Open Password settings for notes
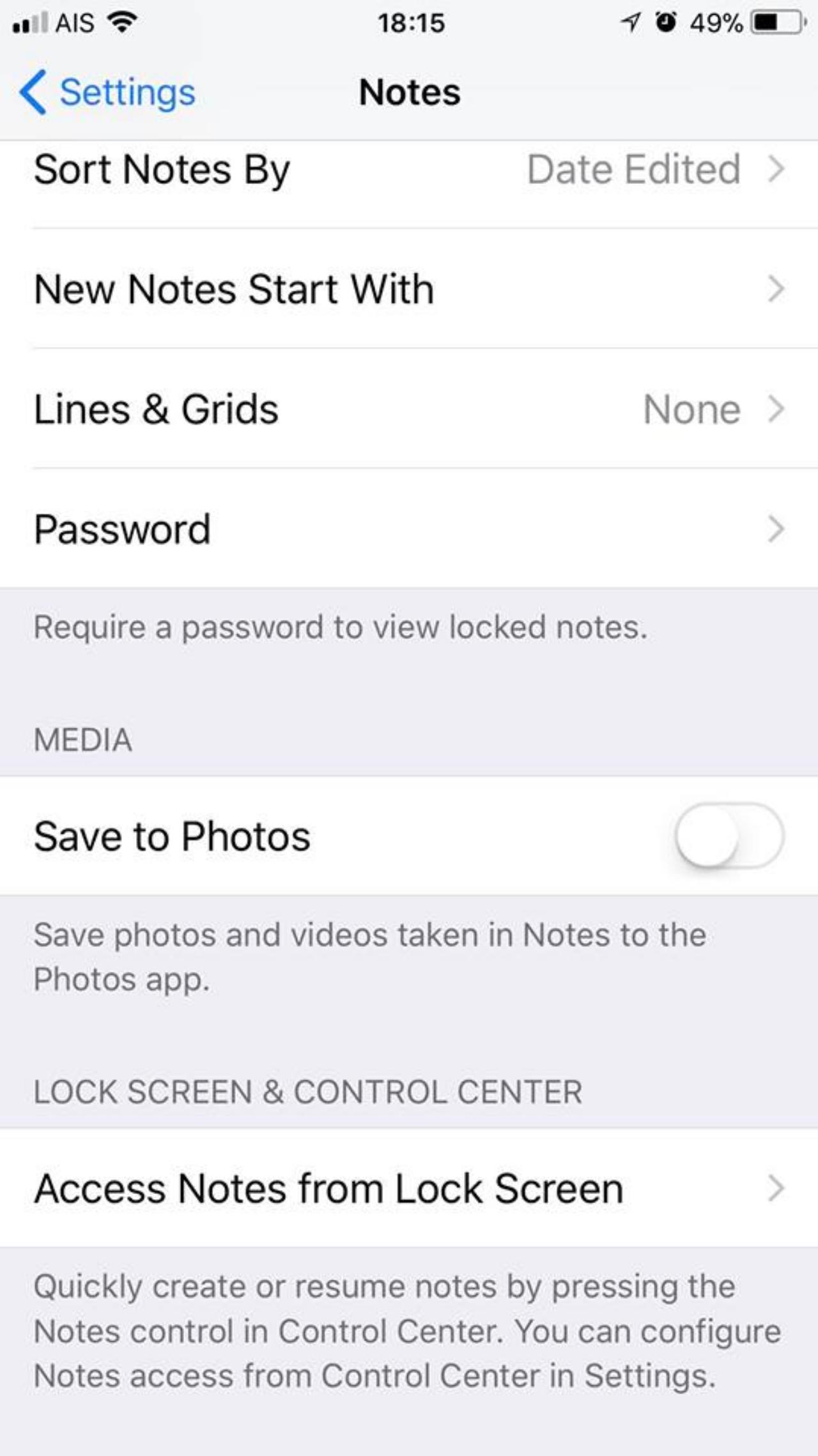The width and height of the screenshot is (818, 1456). (x=409, y=530)
